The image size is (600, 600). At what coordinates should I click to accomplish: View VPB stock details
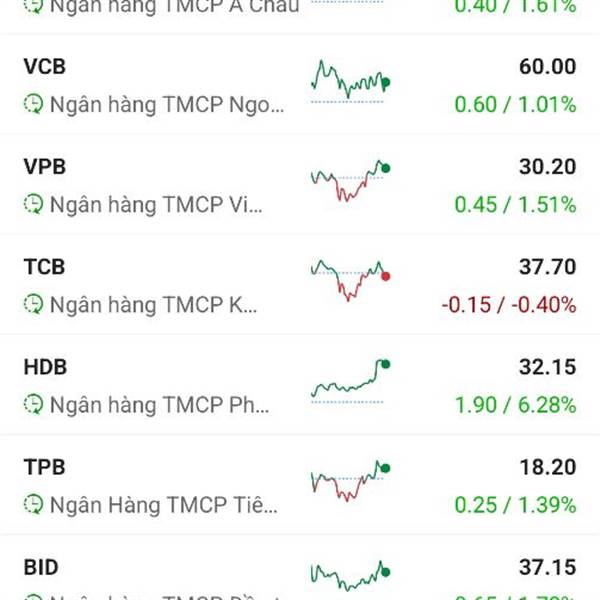300,185
